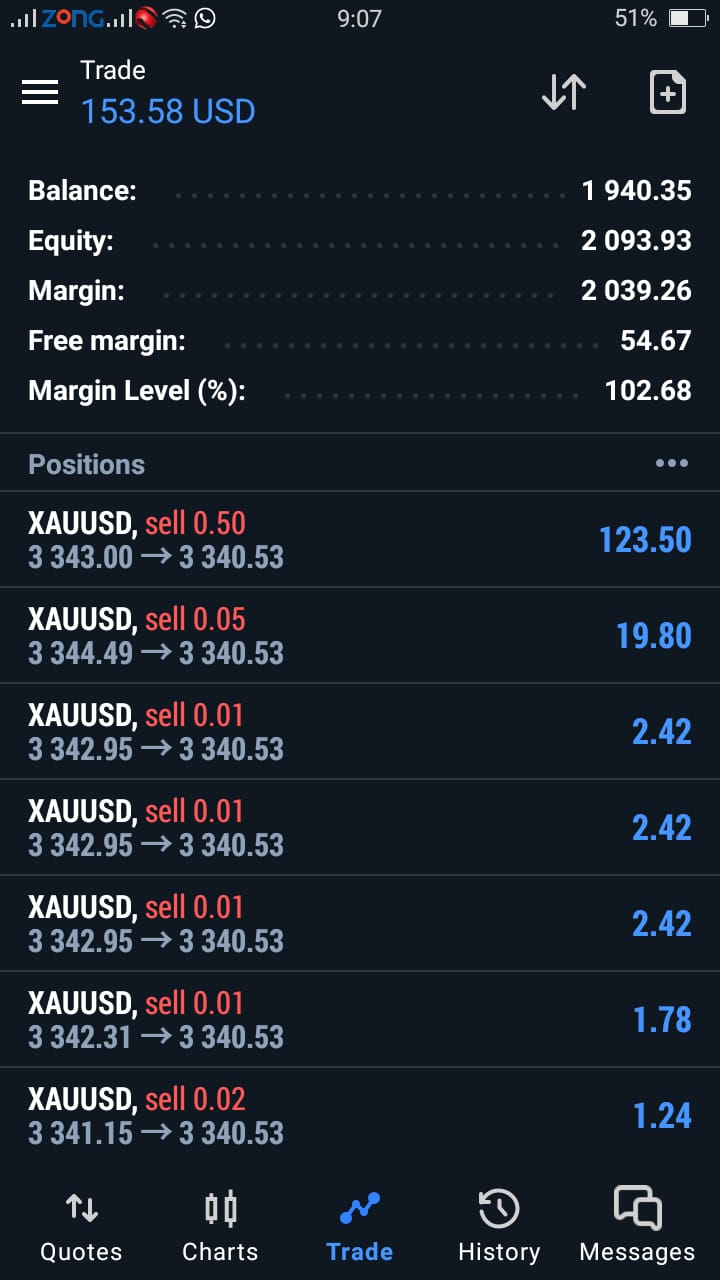
Task: Open the XAUUSD sell 0.02 position
Action: coord(360,1115)
